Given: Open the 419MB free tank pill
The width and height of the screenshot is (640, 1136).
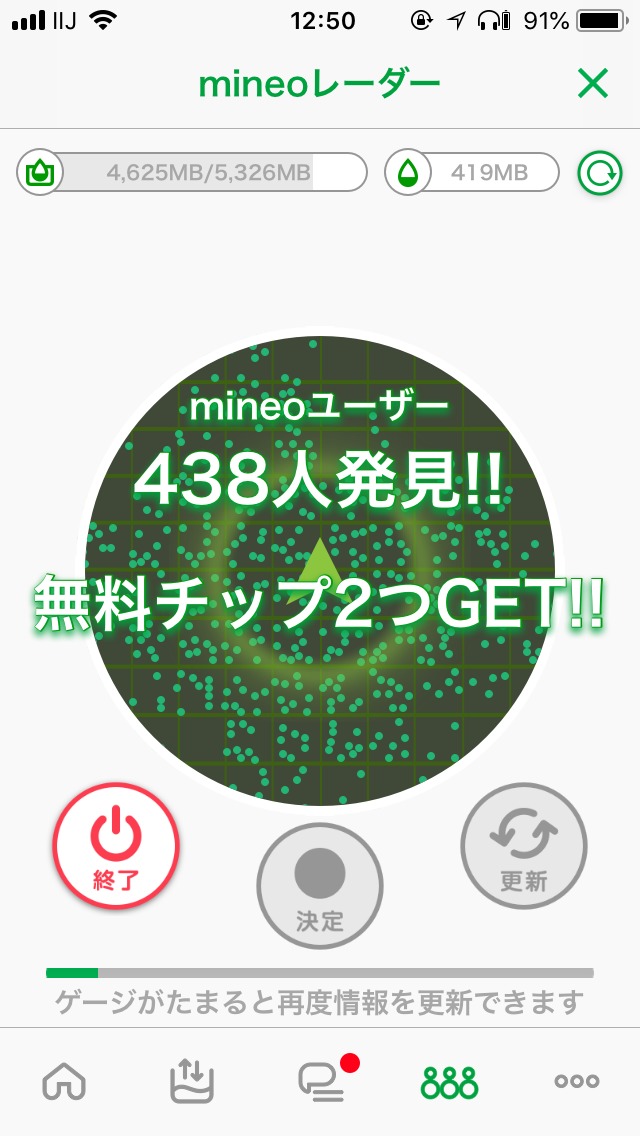Looking at the screenshot, I should click(x=472, y=173).
